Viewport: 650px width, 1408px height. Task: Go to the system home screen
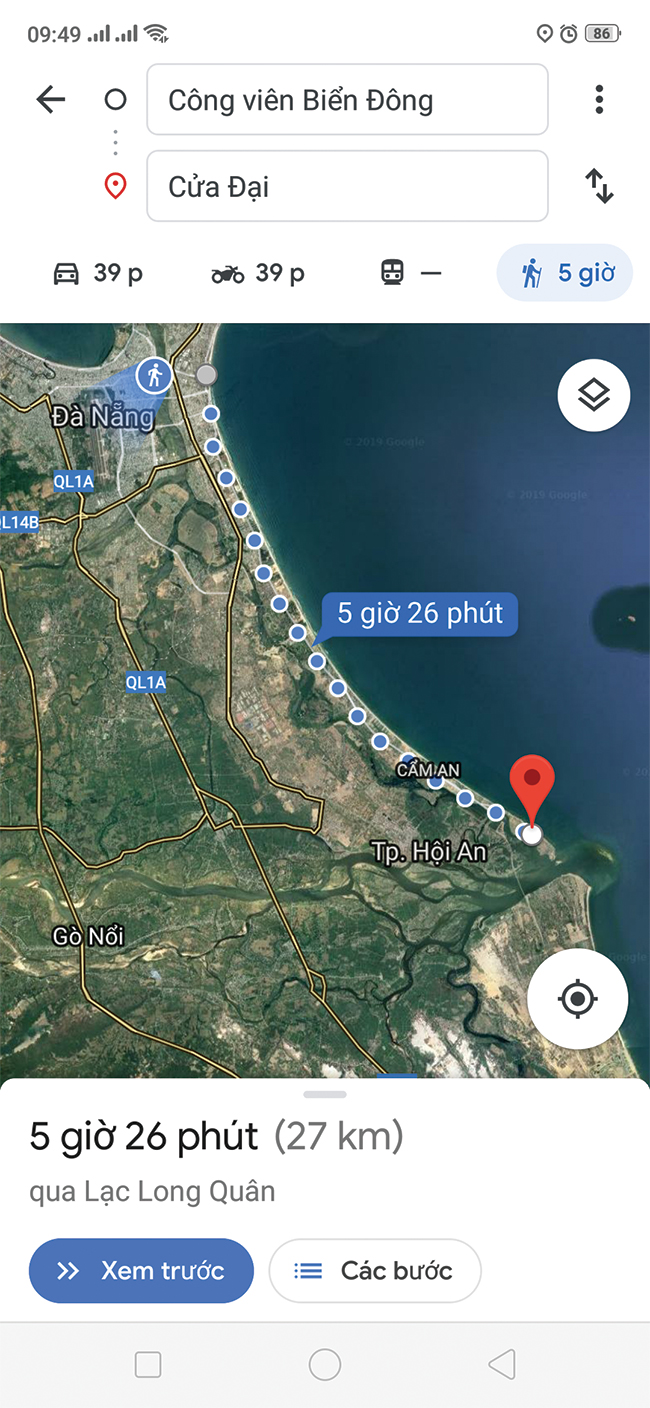click(x=325, y=1364)
